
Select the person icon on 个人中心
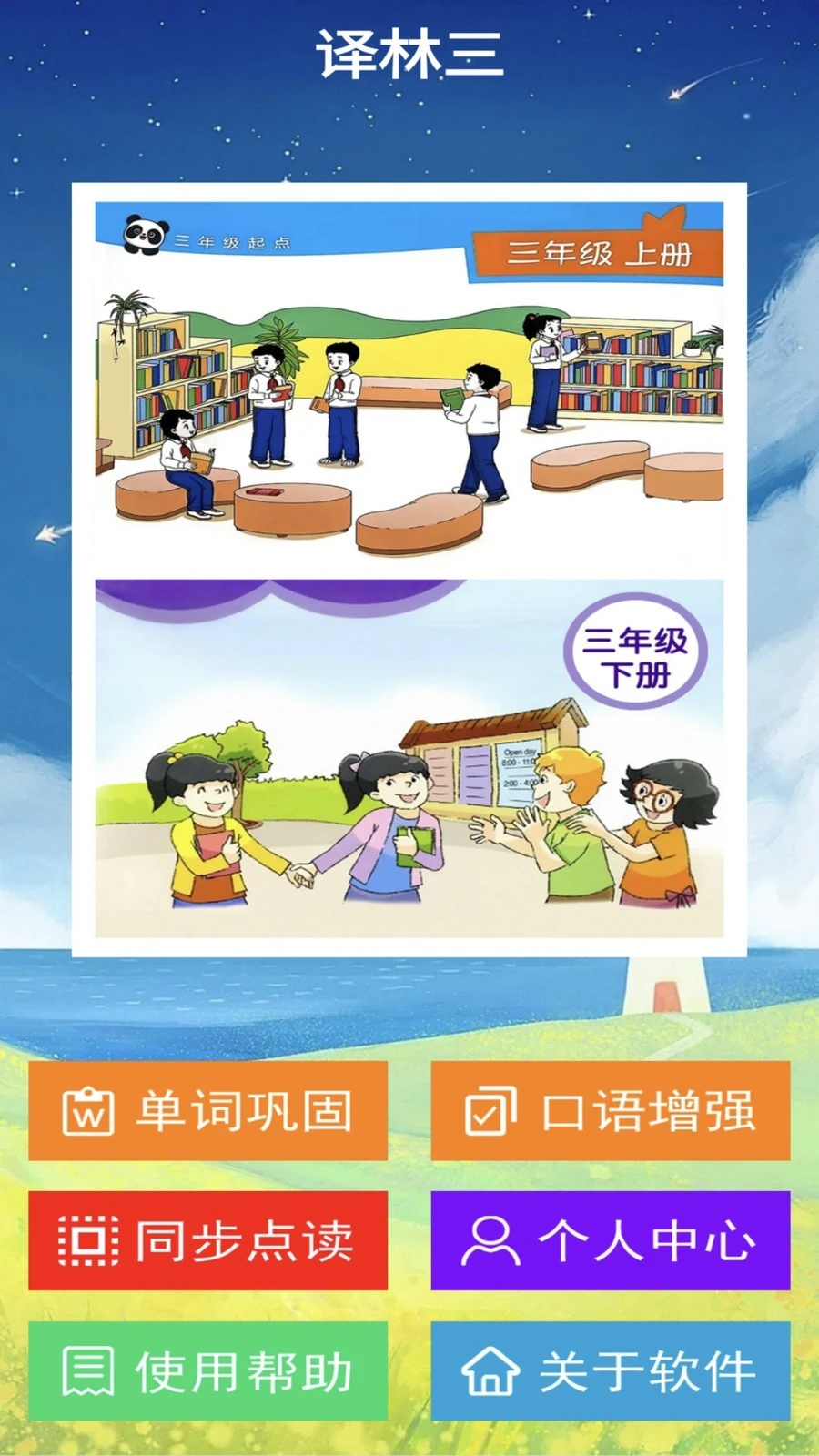(491, 1242)
